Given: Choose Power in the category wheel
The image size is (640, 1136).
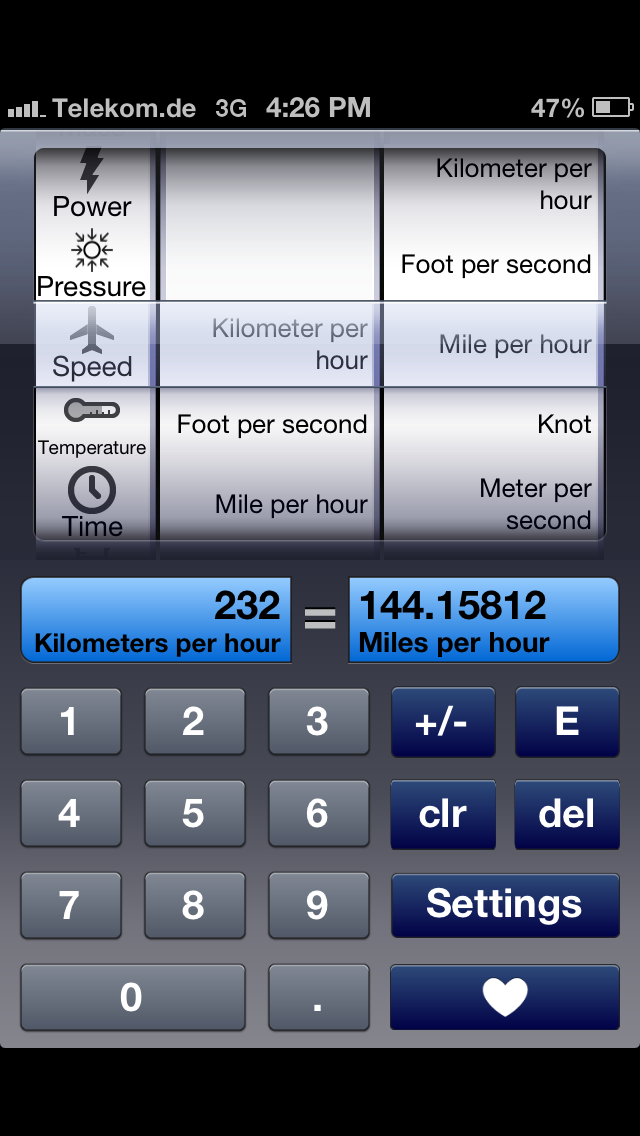Looking at the screenshot, I should pyautogui.click(x=92, y=184).
